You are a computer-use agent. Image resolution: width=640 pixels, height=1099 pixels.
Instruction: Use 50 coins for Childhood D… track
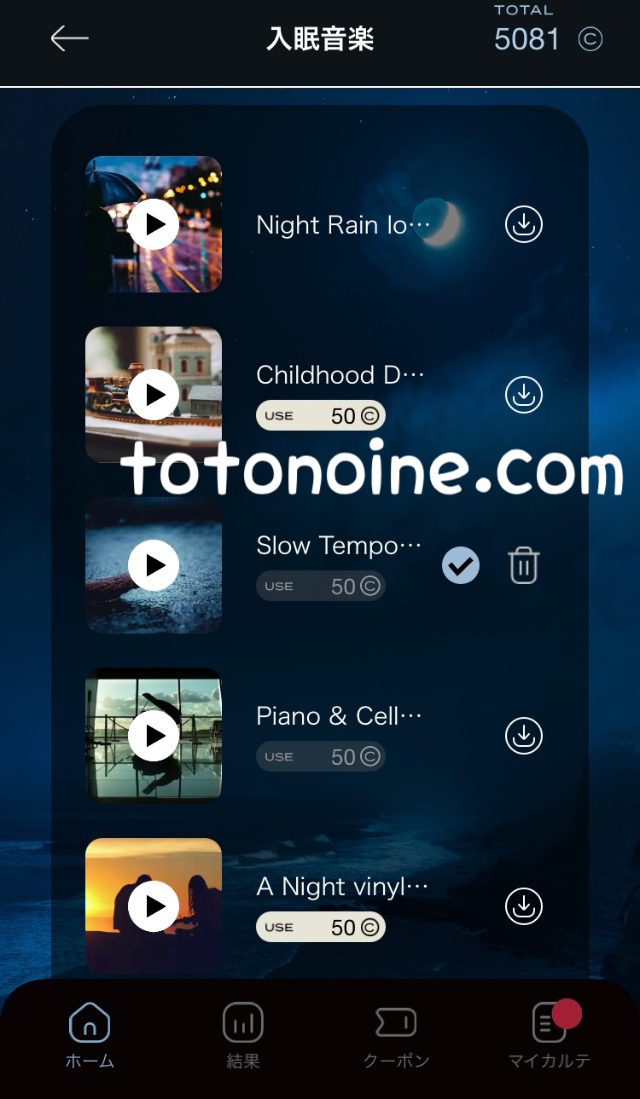tap(320, 416)
